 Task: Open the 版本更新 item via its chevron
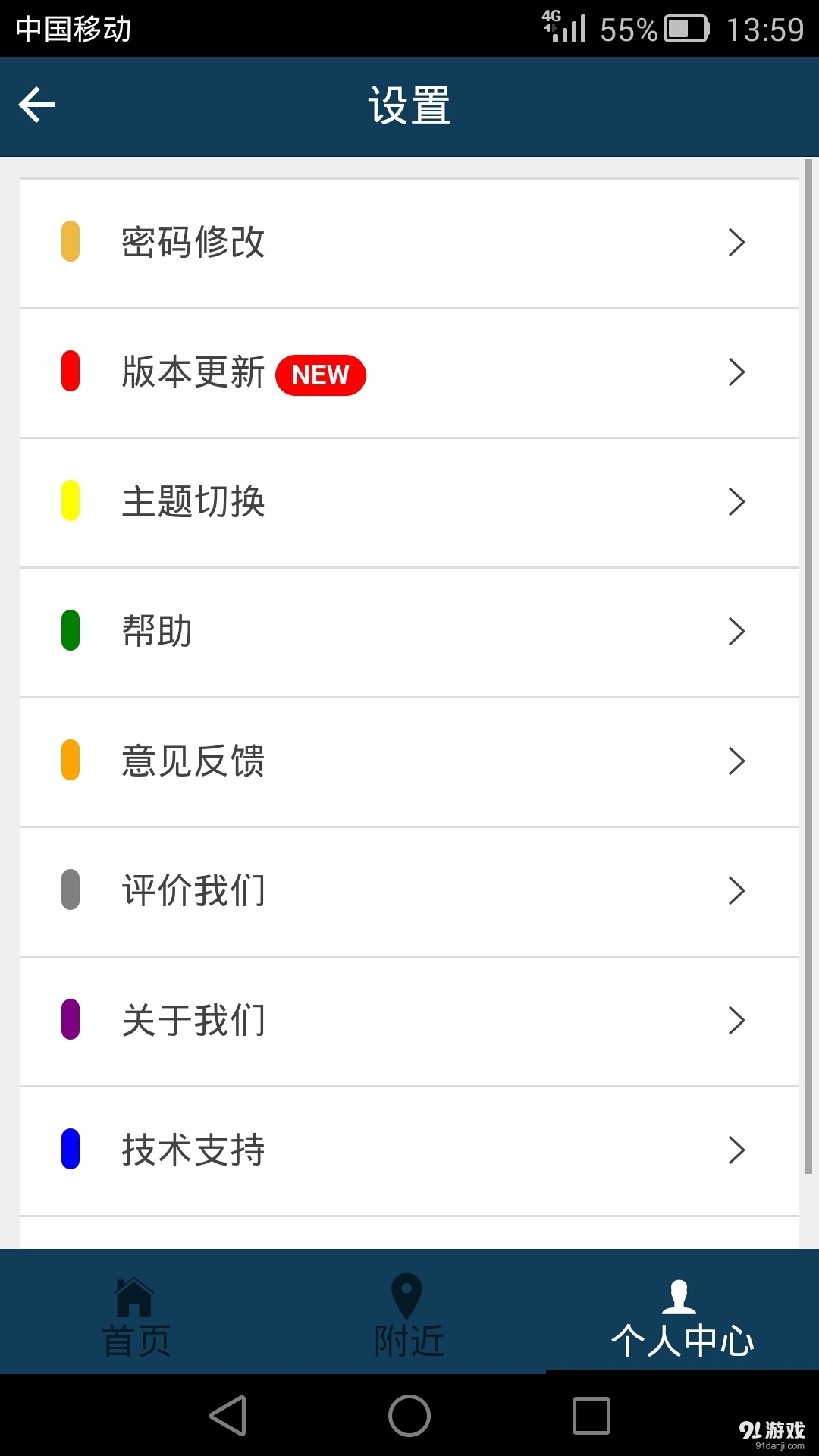[735, 372]
